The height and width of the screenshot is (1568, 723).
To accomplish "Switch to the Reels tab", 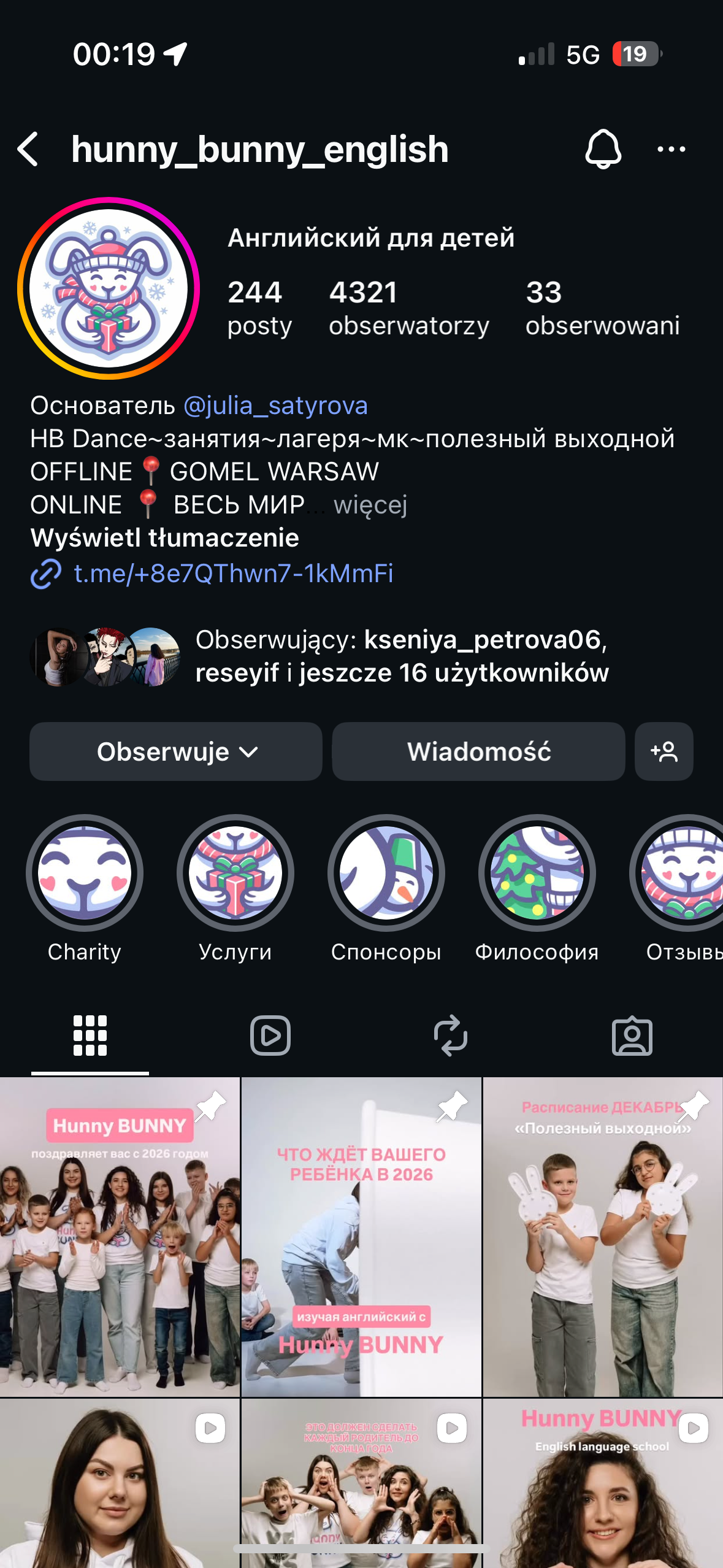I will (x=270, y=1036).
